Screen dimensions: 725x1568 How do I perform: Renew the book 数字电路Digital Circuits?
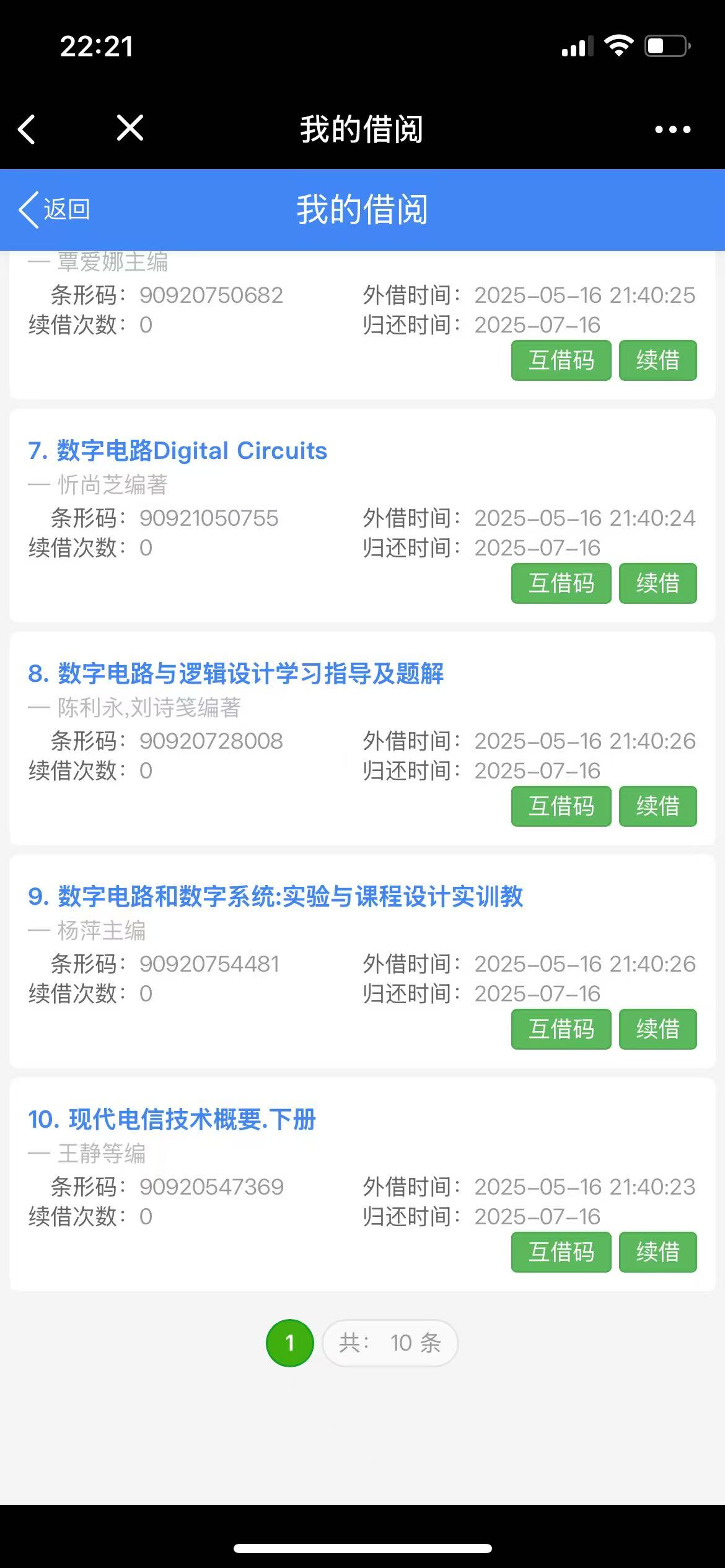(x=657, y=583)
